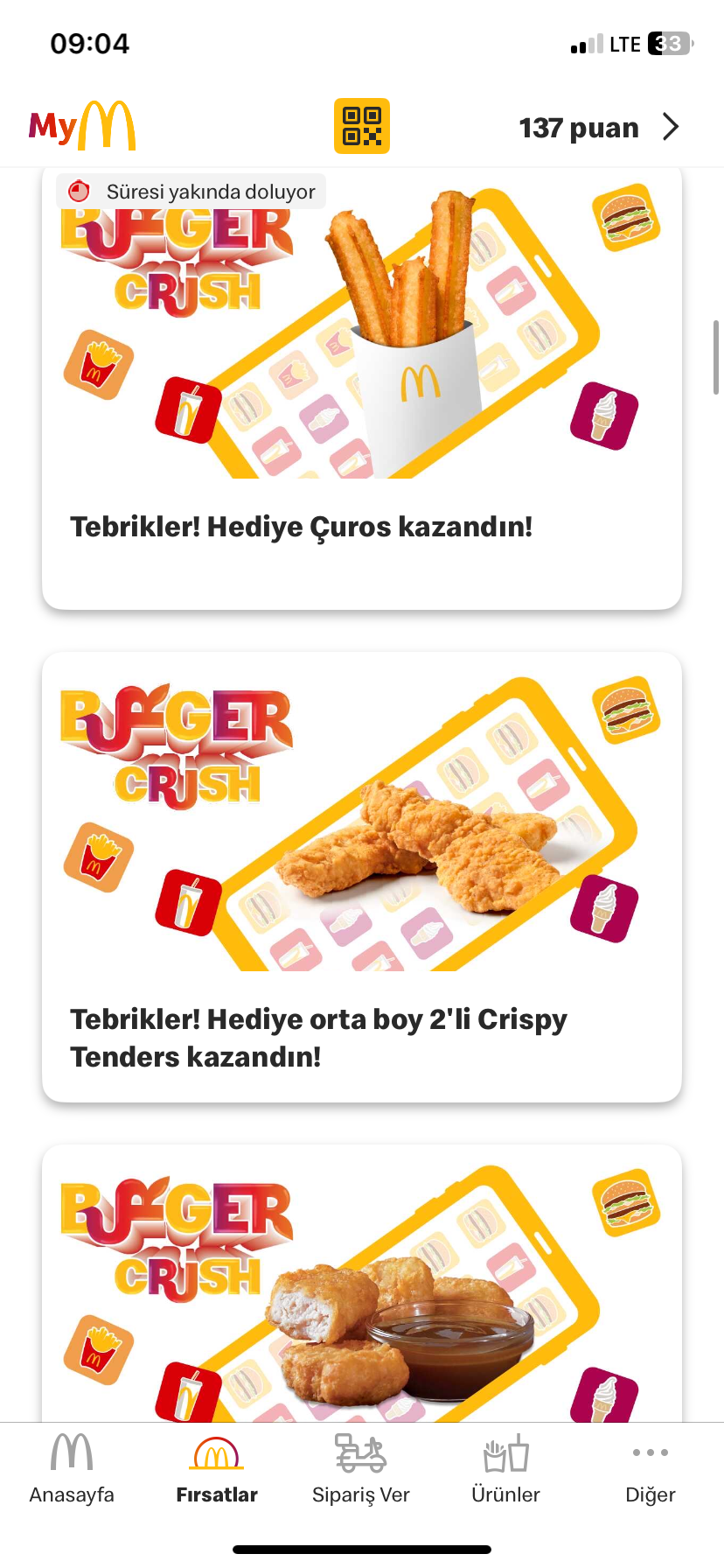The width and height of the screenshot is (724, 1568).
Task: Open the chicken nuggets reward card
Action: [362, 1283]
